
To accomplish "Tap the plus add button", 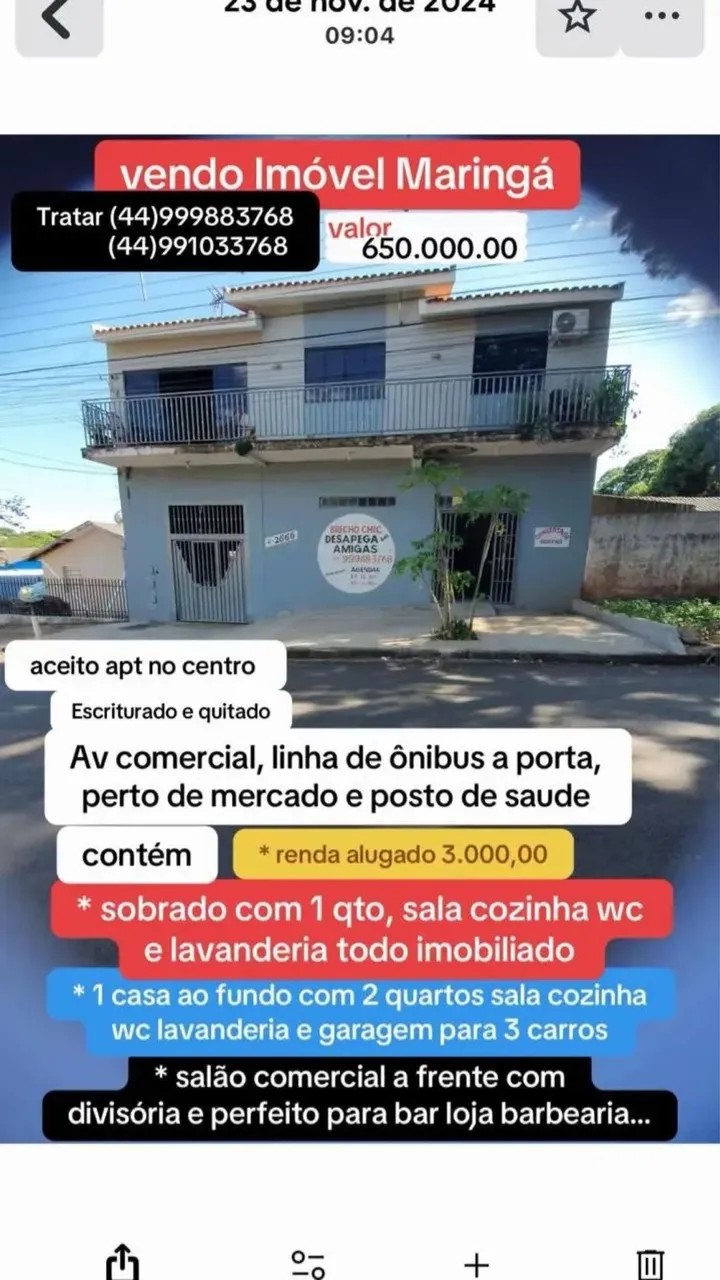I will [477, 1264].
